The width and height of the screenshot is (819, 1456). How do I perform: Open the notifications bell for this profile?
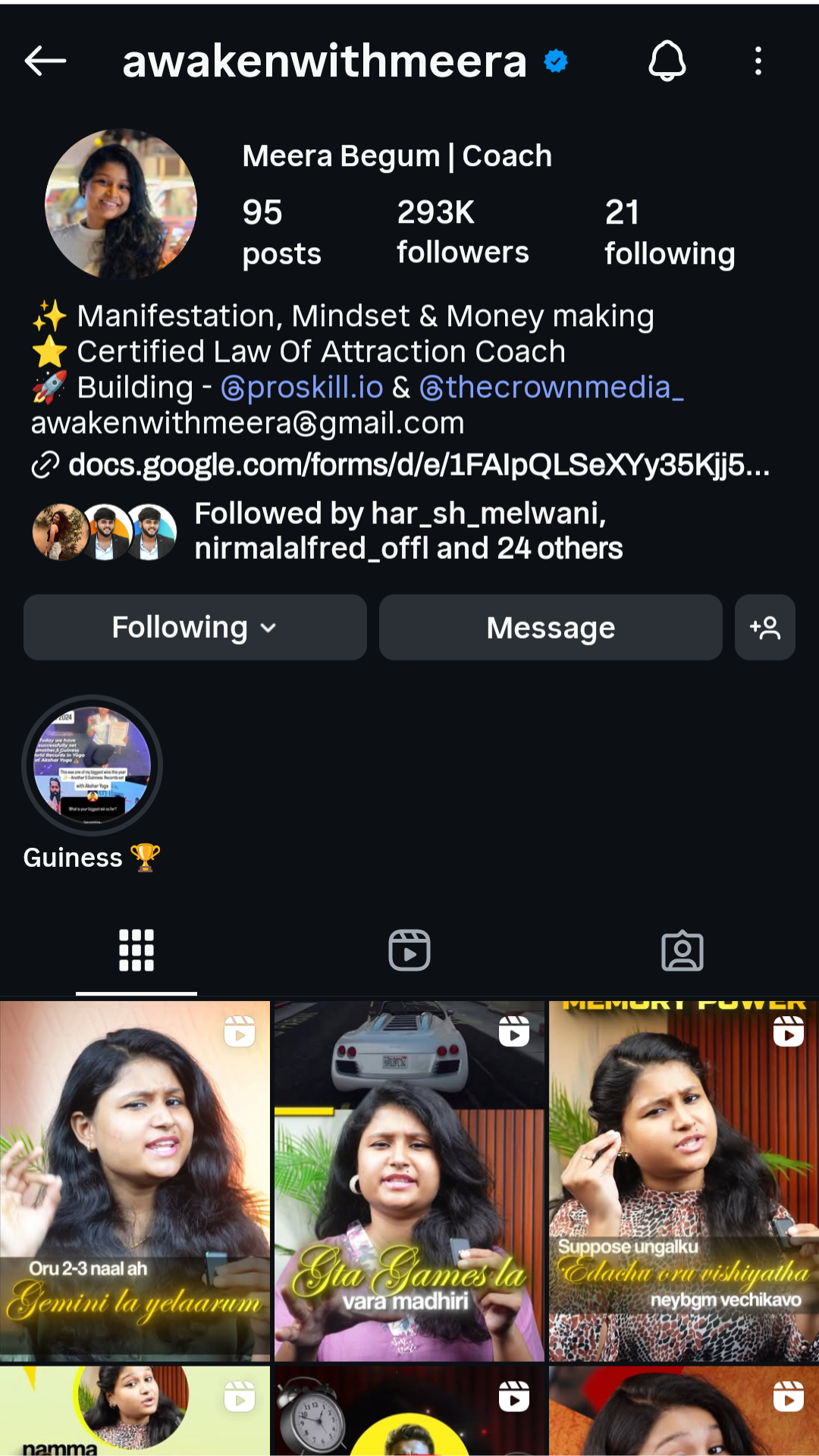(667, 61)
